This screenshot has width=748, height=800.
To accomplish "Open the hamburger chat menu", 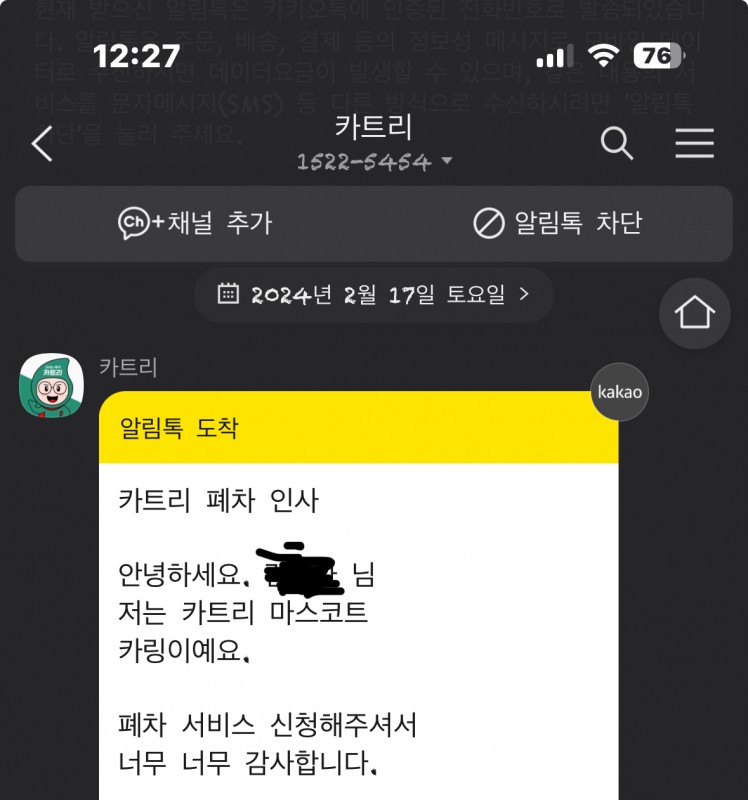I will pos(694,144).
